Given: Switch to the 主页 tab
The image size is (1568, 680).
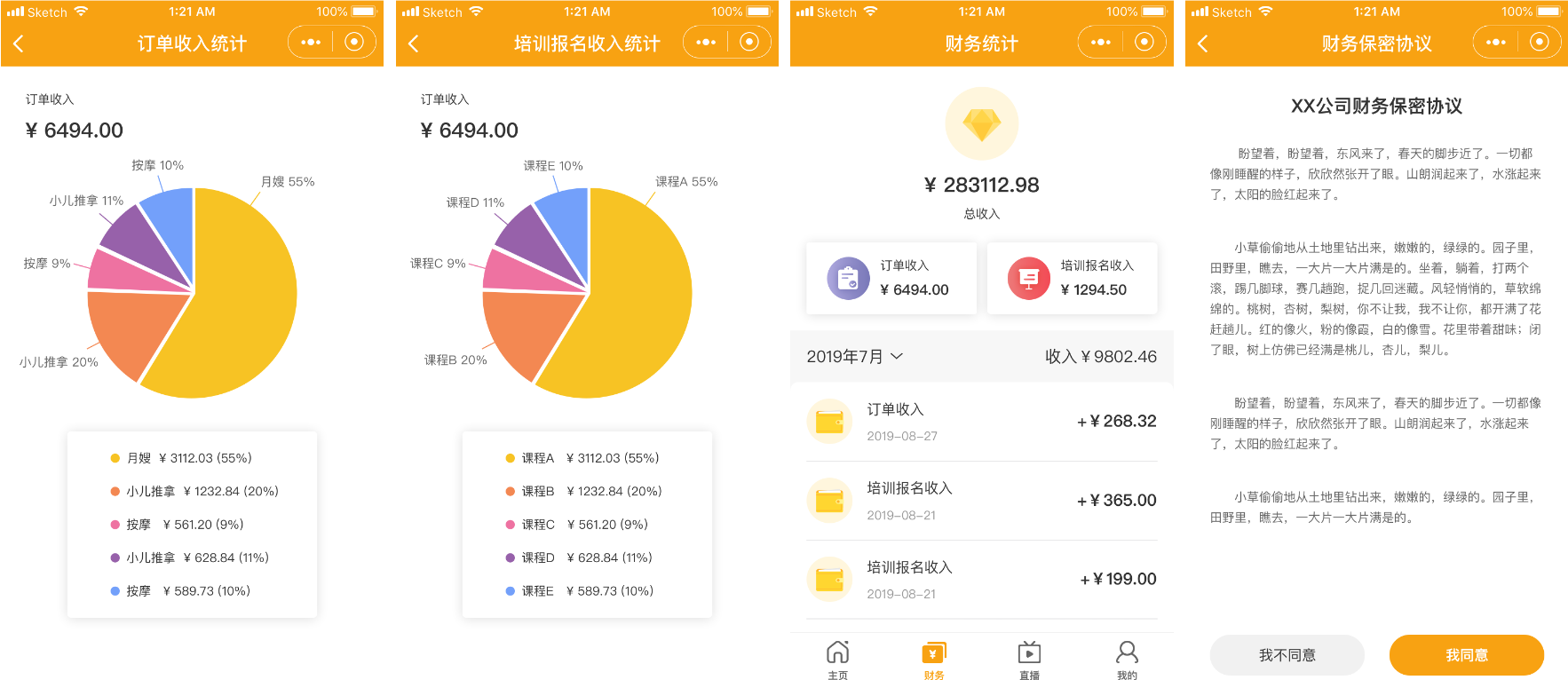Looking at the screenshot, I should pos(837,660).
